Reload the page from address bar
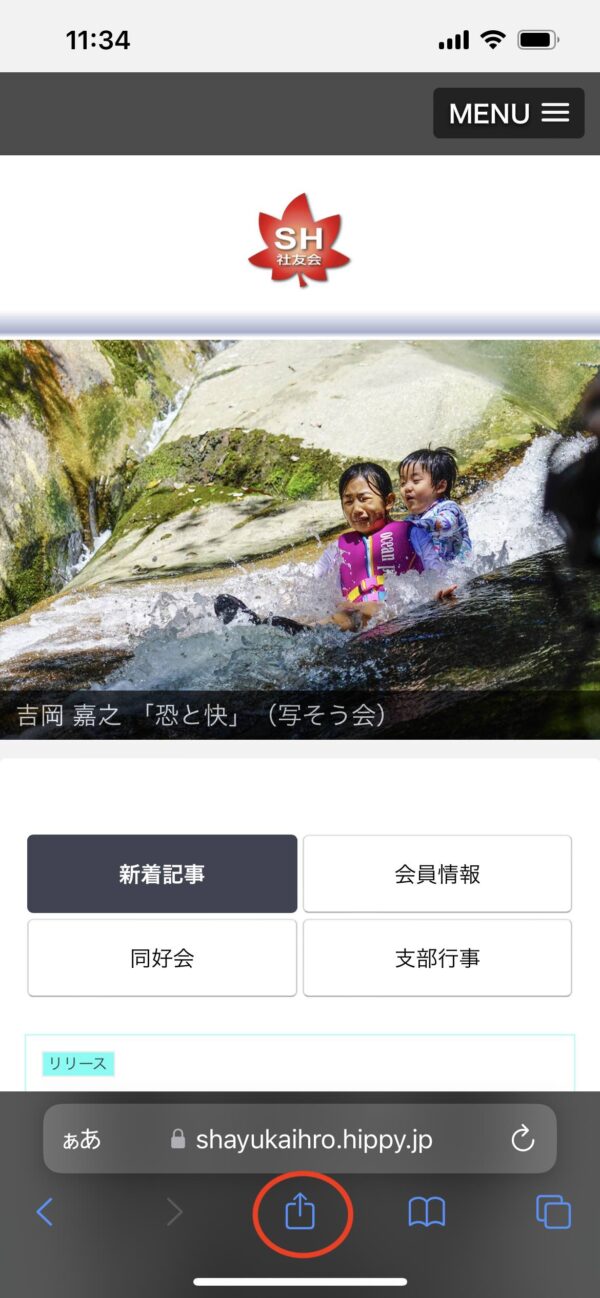 click(523, 1139)
